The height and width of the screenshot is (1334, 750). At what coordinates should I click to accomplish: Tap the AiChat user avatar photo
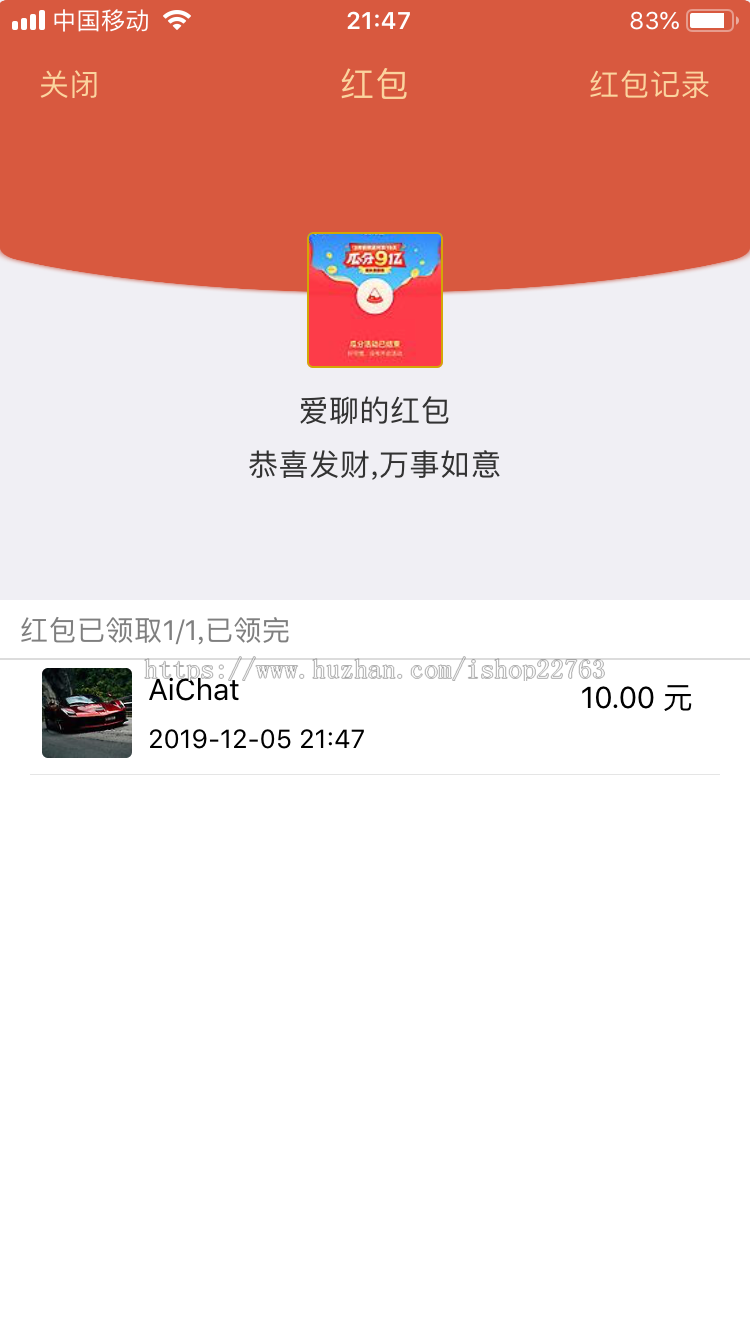tap(86, 713)
